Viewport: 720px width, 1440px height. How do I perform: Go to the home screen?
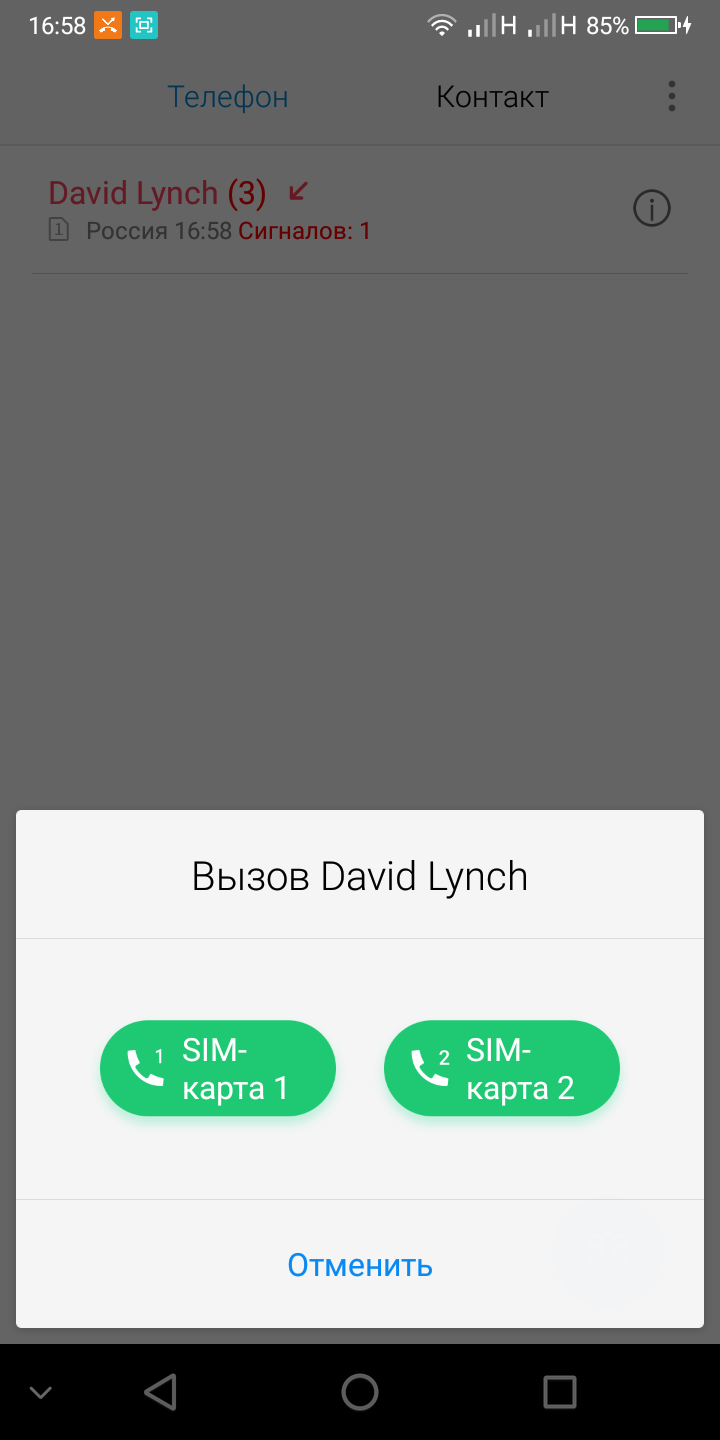[x=360, y=1392]
